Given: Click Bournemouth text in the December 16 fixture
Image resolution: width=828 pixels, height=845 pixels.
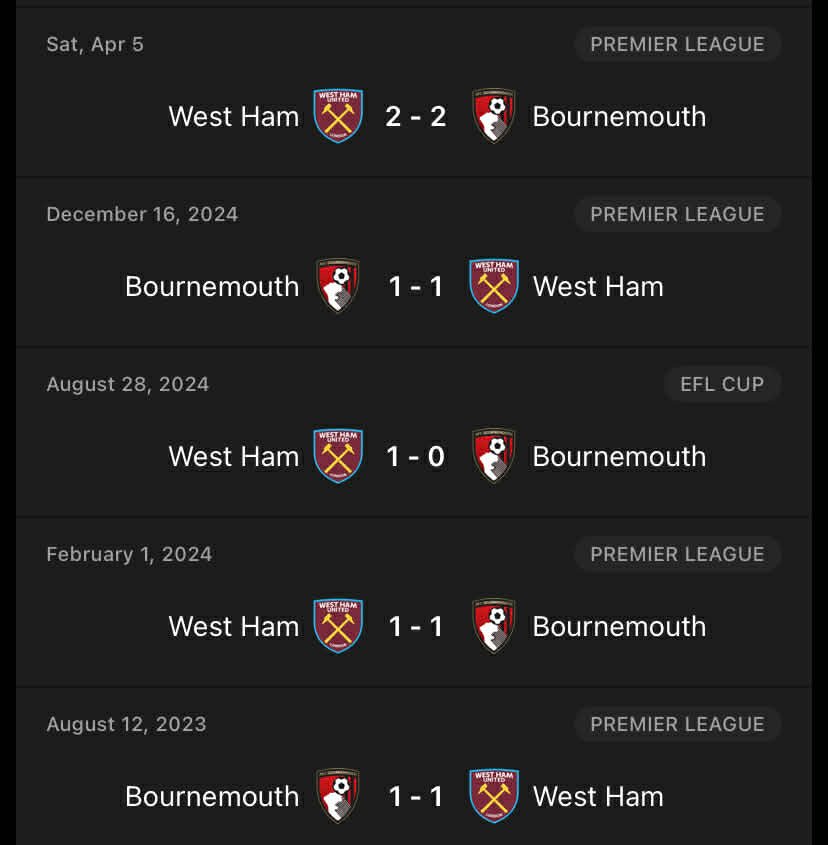Looking at the screenshot, I should 211,286.
